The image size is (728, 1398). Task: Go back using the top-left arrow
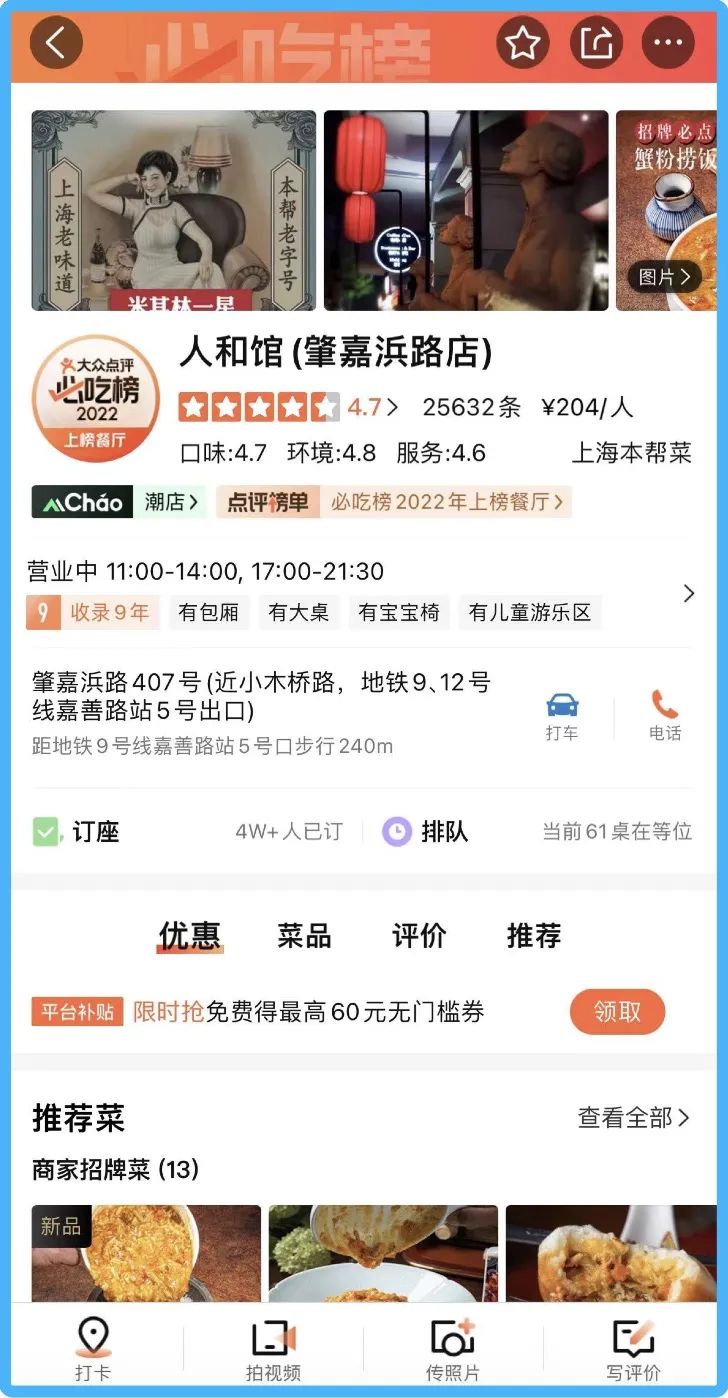pos(56,43)
